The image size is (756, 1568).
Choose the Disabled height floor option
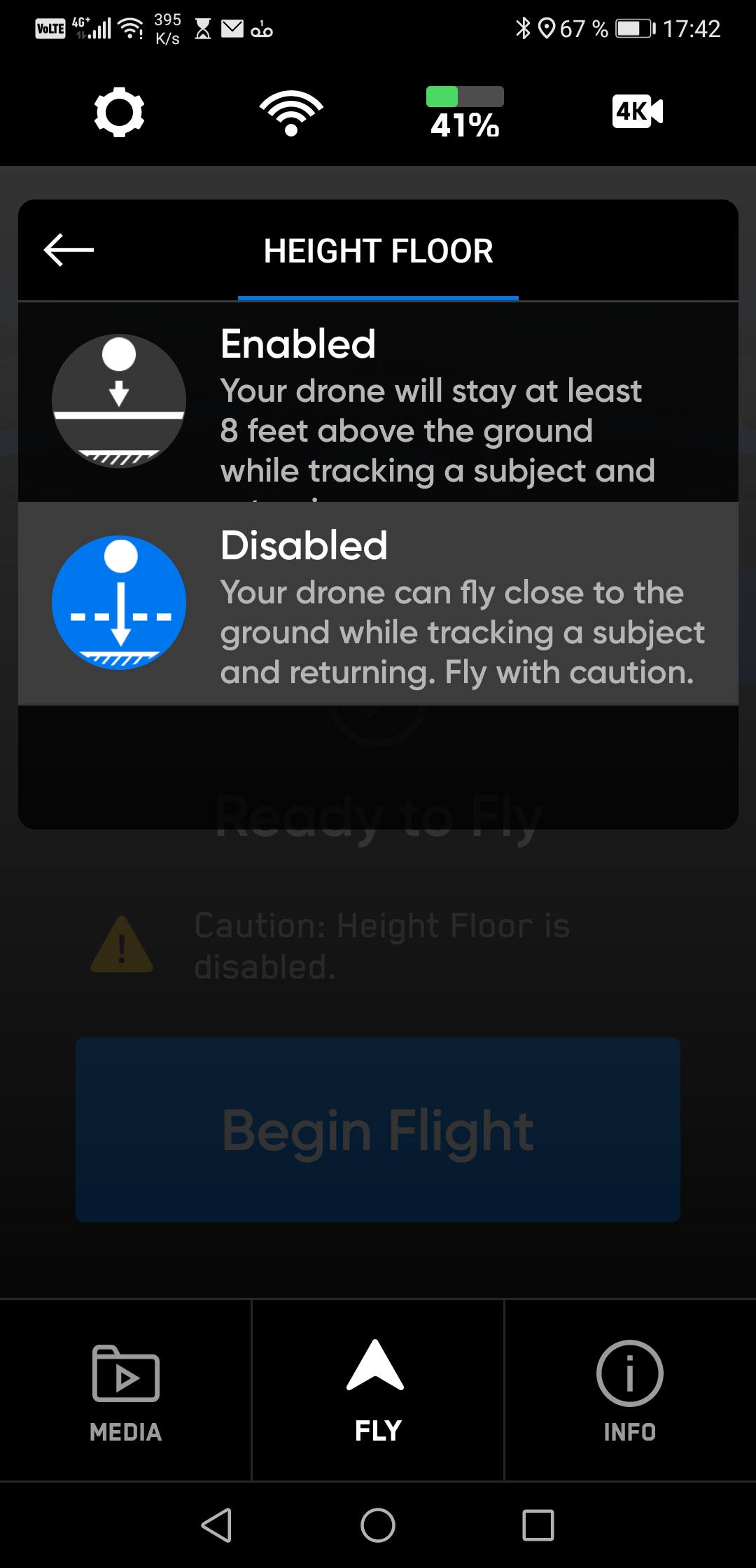pos(378,603)
